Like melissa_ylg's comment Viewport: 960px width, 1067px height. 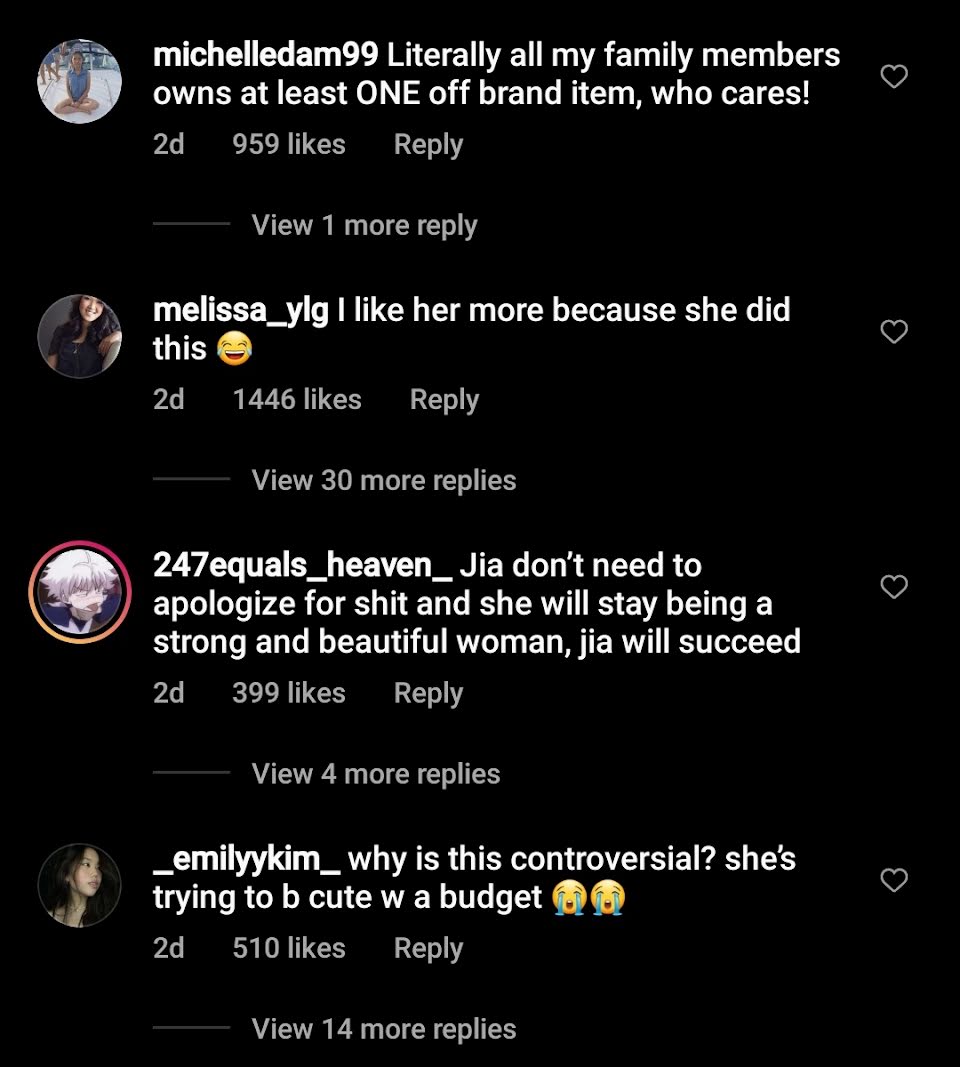point(894,331)
